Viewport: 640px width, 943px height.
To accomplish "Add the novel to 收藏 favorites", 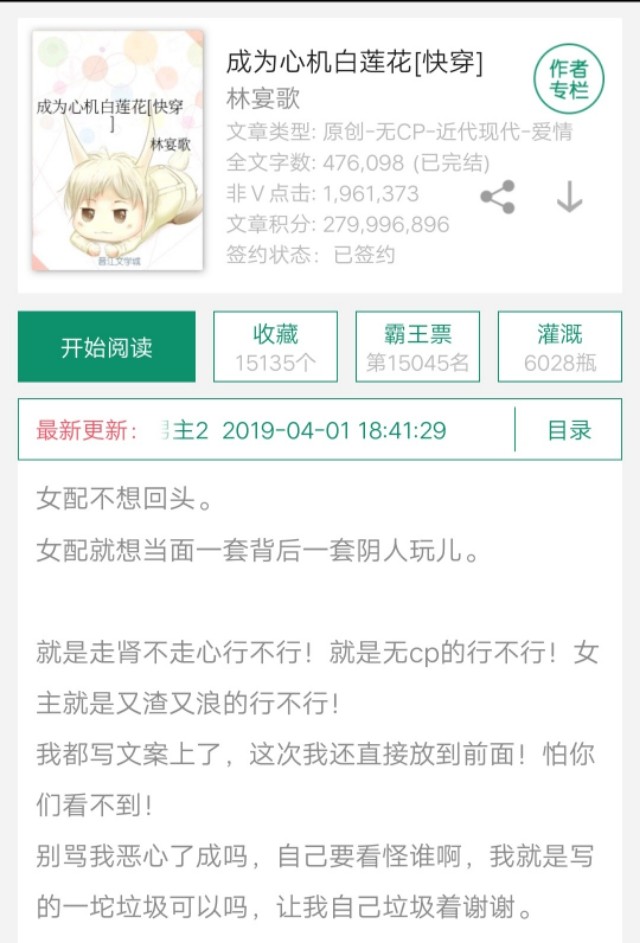I will (x=275, y=347).
